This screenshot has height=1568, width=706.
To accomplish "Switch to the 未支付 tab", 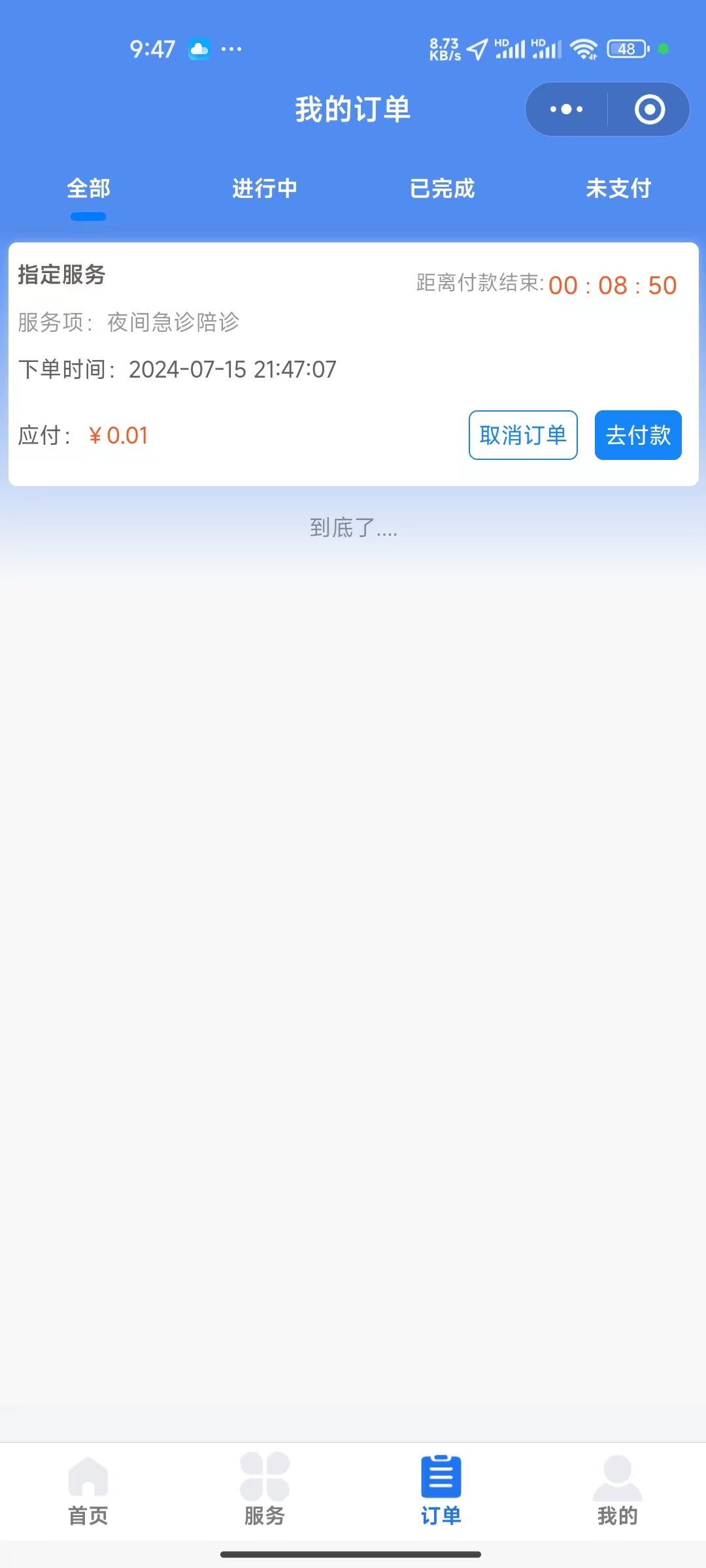I will tap(618, 189).
